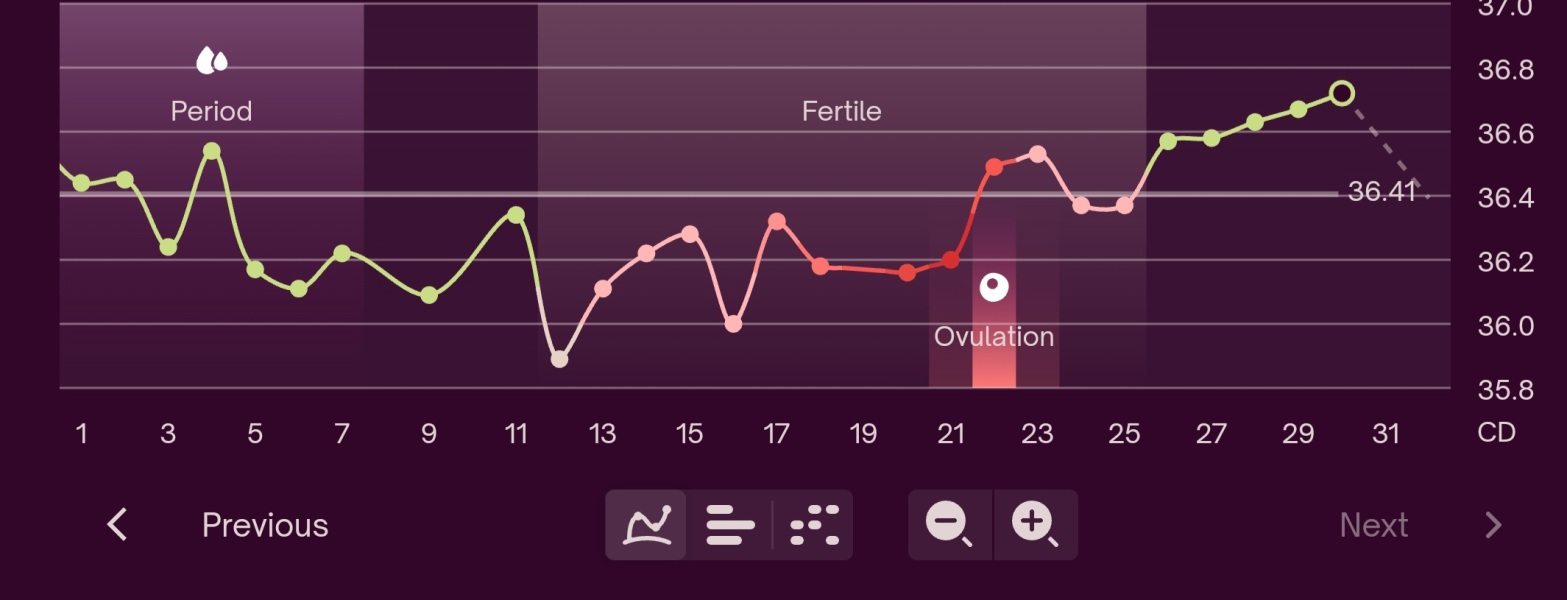Select the cycle day 30 temperature point
The height and width of the screenshot is (600, 1567).
click(x=1342, y=94)
